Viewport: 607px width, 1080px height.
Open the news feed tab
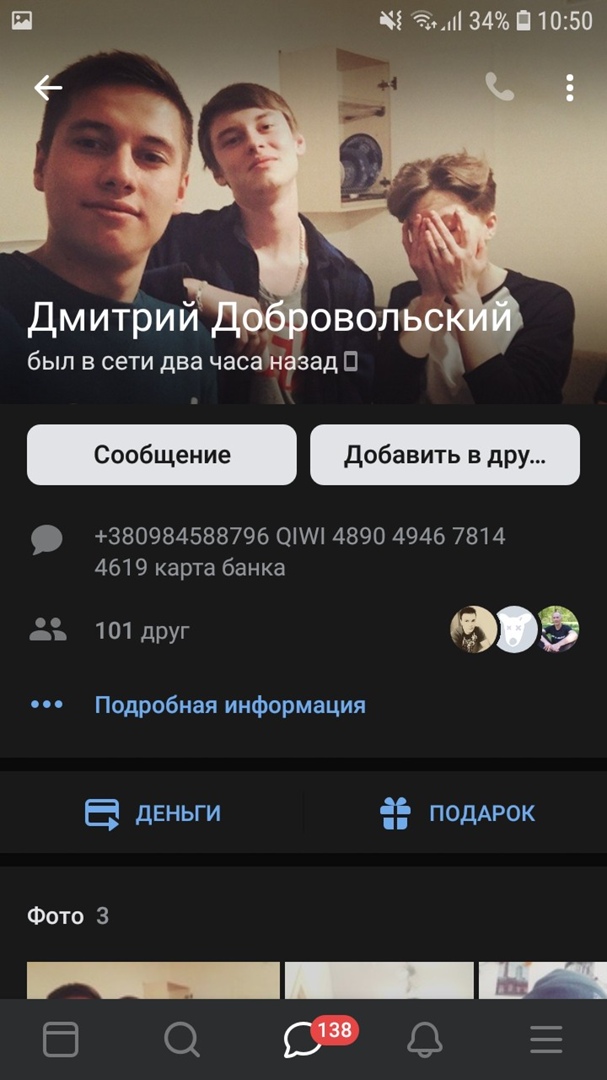click(61, 1041)
